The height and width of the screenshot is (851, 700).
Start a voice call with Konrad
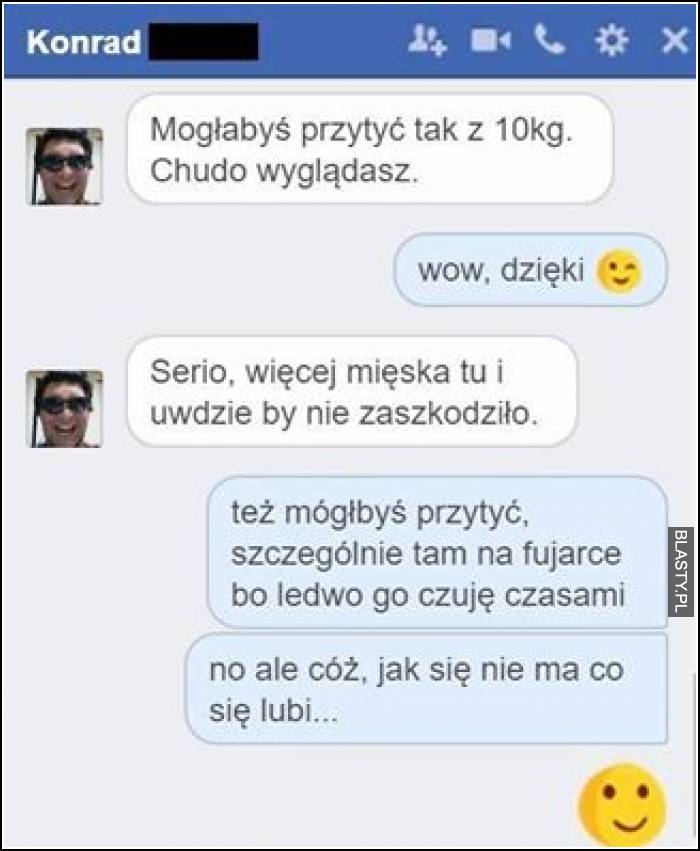tap(549, 40)
